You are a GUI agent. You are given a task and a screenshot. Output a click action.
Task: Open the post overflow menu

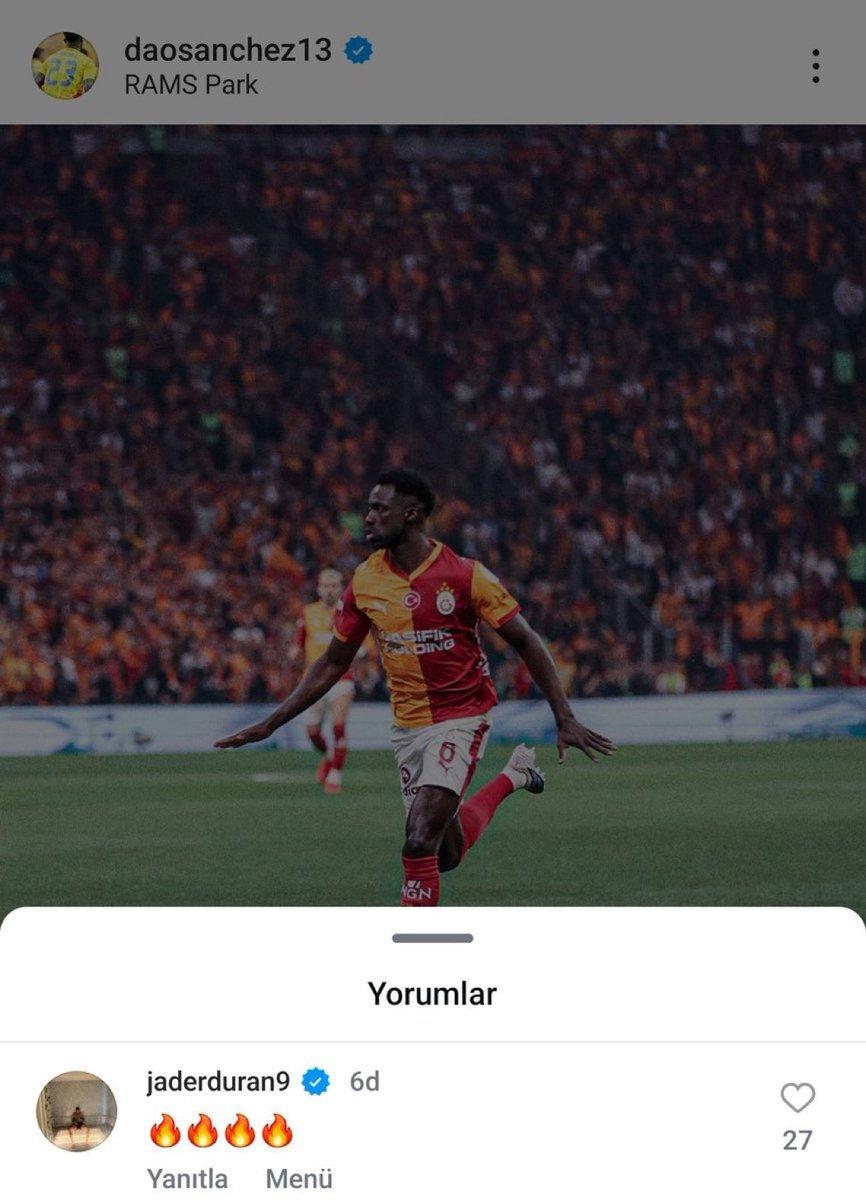coord(816,66)
